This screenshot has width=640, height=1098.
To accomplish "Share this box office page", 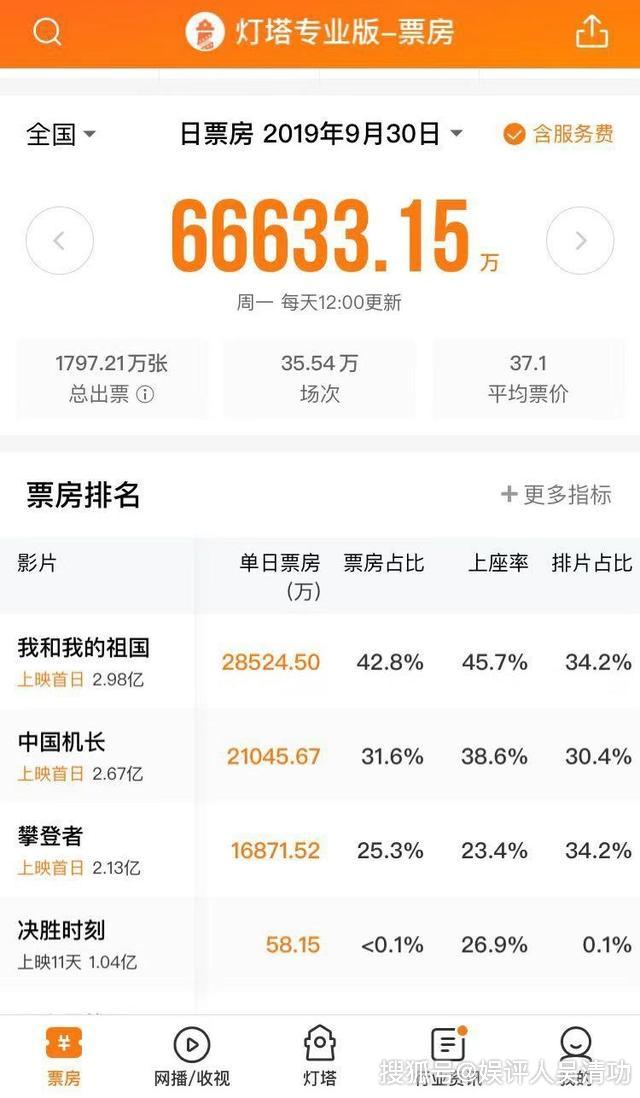I will [x=592, y=32].
